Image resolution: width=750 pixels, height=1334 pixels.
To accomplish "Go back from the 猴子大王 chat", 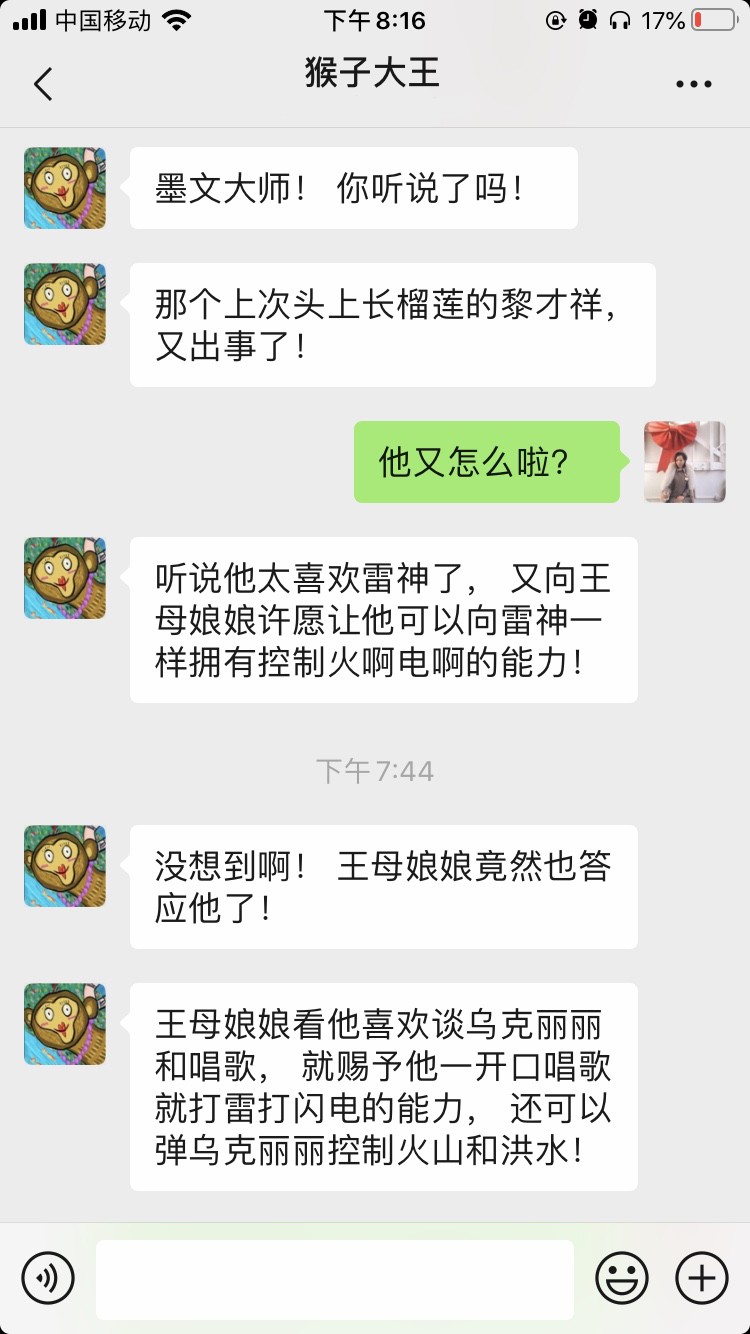I will click(43, 84).
